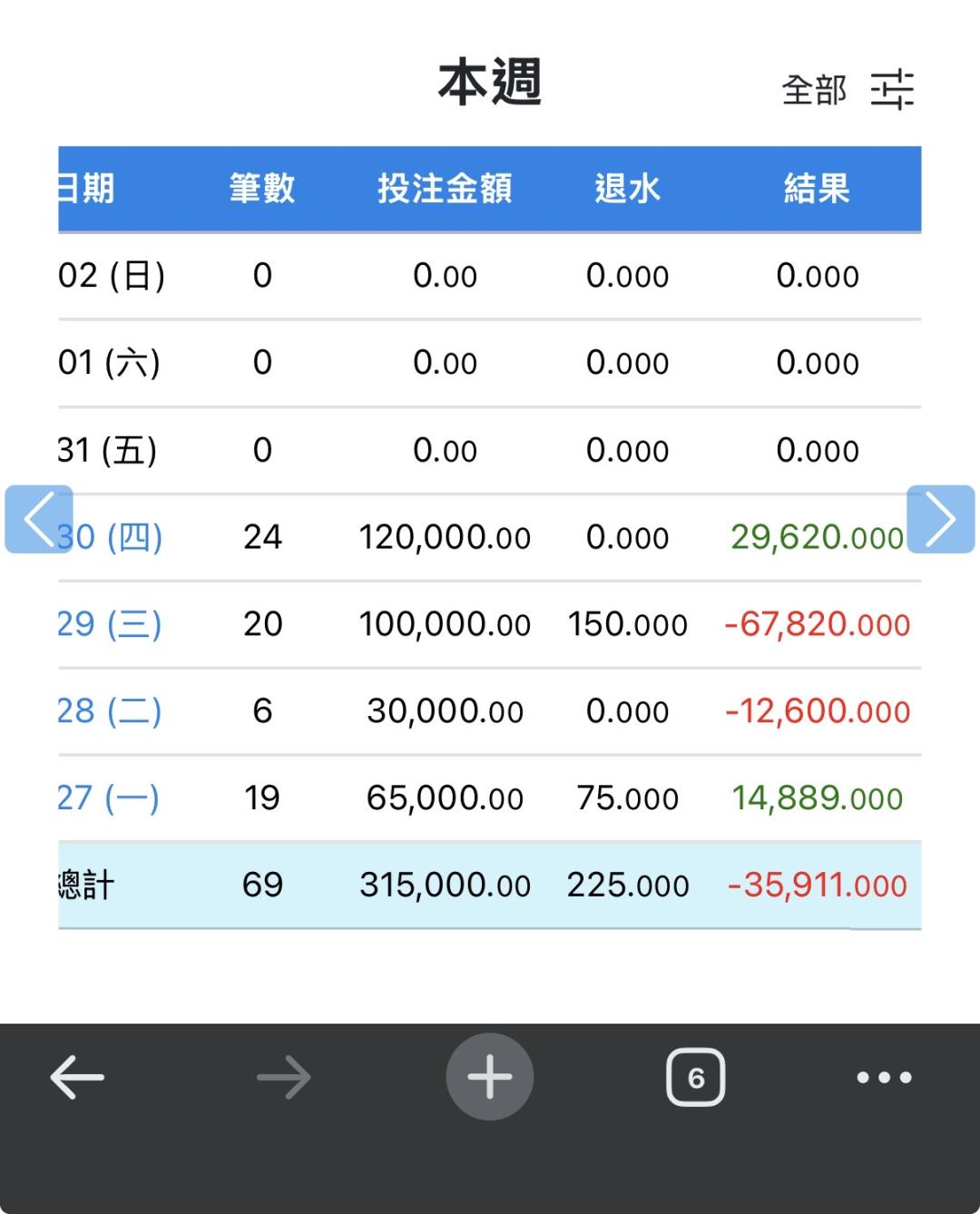Go to the next week arrow

tap(941, 519)
